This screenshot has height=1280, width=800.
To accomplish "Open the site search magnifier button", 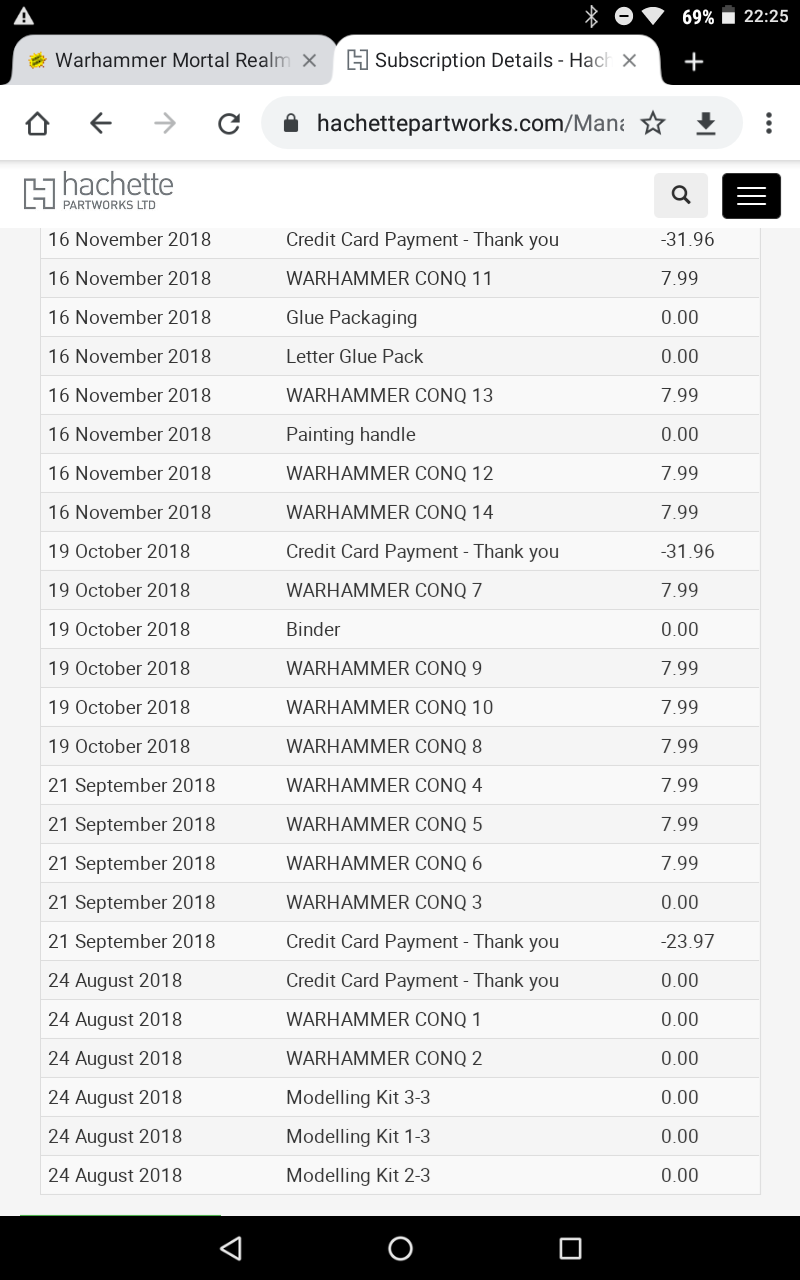I will tap(681, 195).
